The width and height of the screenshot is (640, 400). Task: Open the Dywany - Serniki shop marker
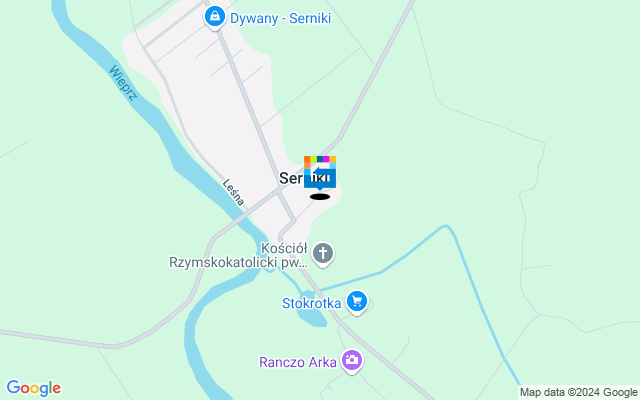(214, 18)
